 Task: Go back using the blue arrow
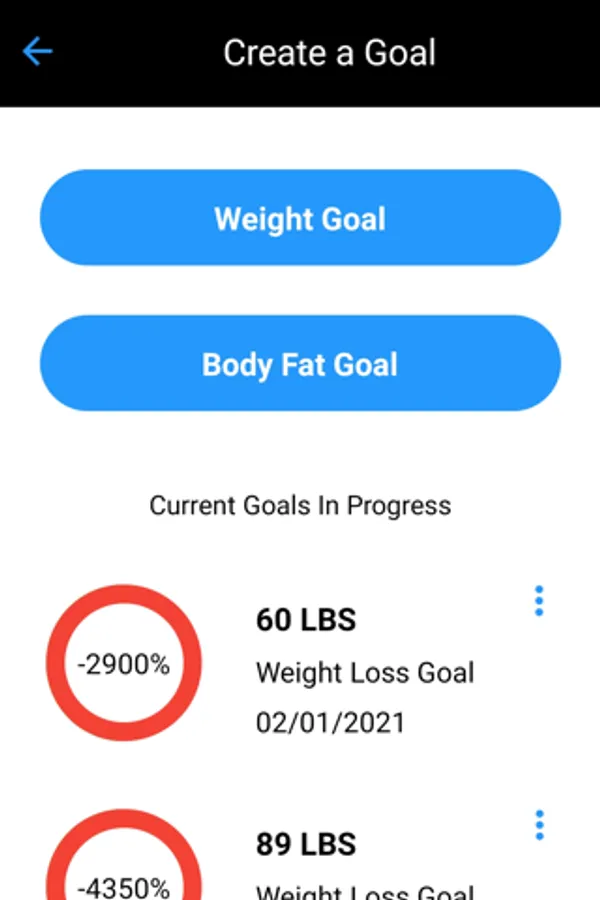pos(38,52)
